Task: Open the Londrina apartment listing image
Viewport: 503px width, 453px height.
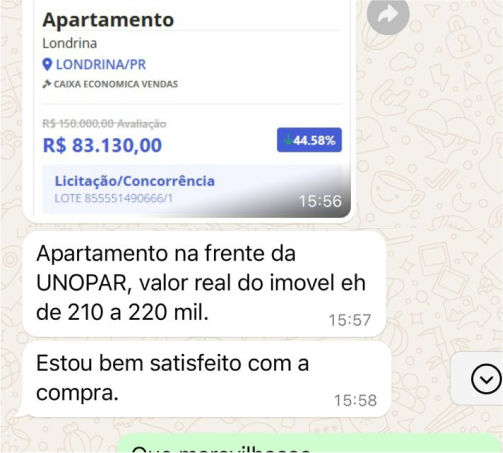Action: (192, 109)
